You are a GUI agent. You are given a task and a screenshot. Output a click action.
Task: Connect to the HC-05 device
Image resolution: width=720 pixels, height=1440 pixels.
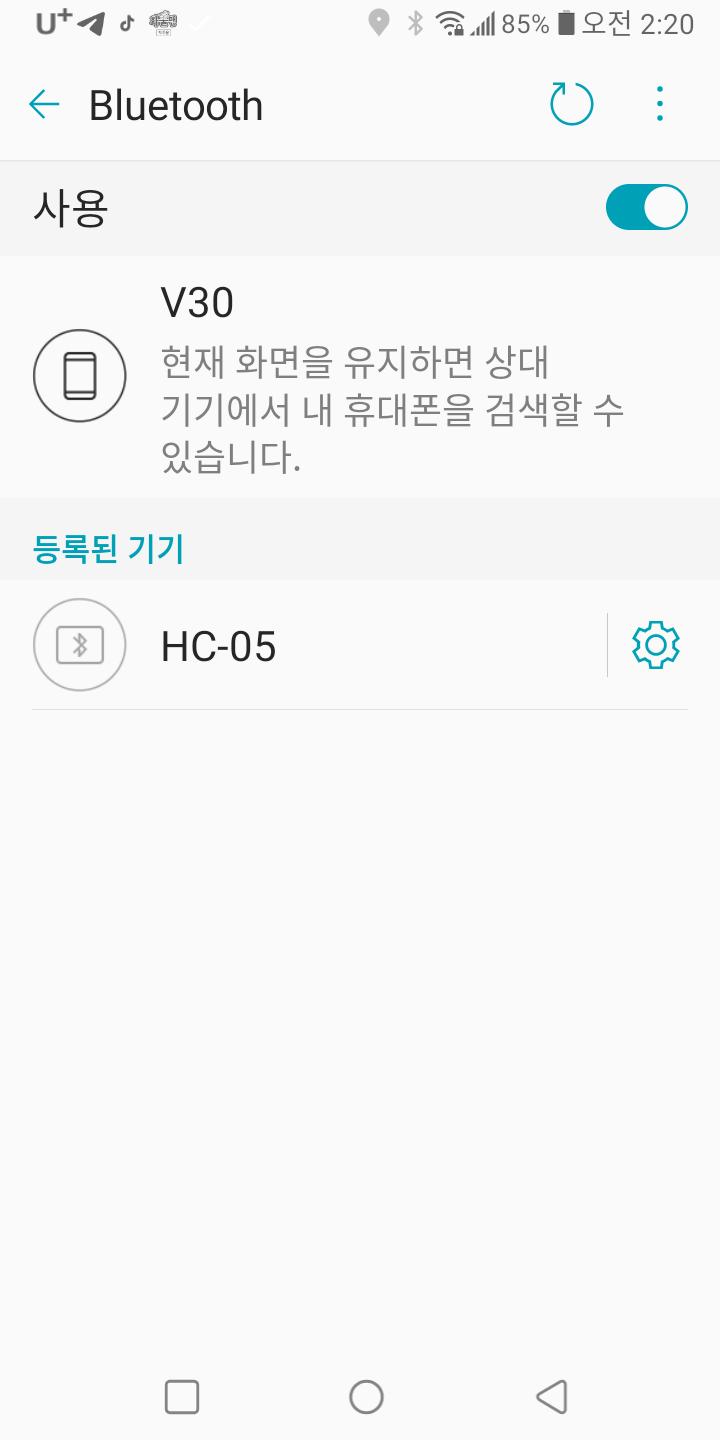[303, 646]
